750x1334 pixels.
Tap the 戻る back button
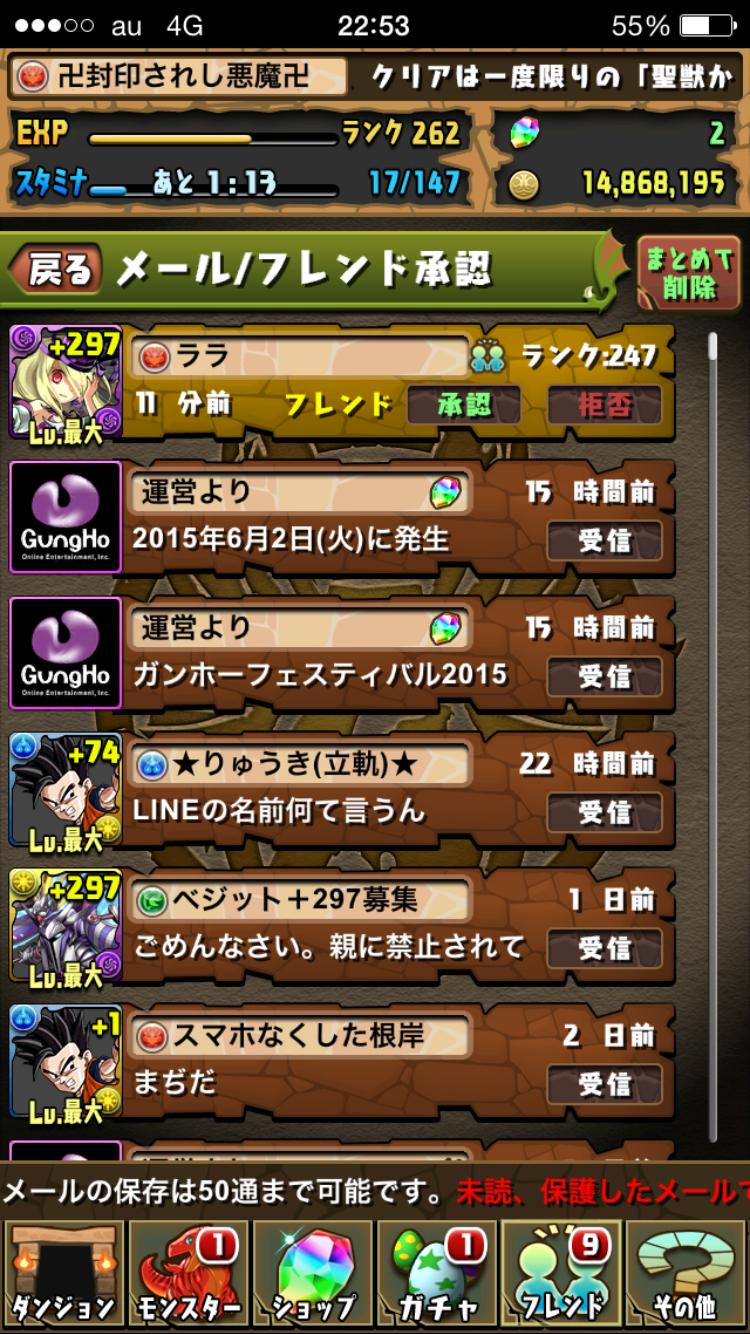56,269
